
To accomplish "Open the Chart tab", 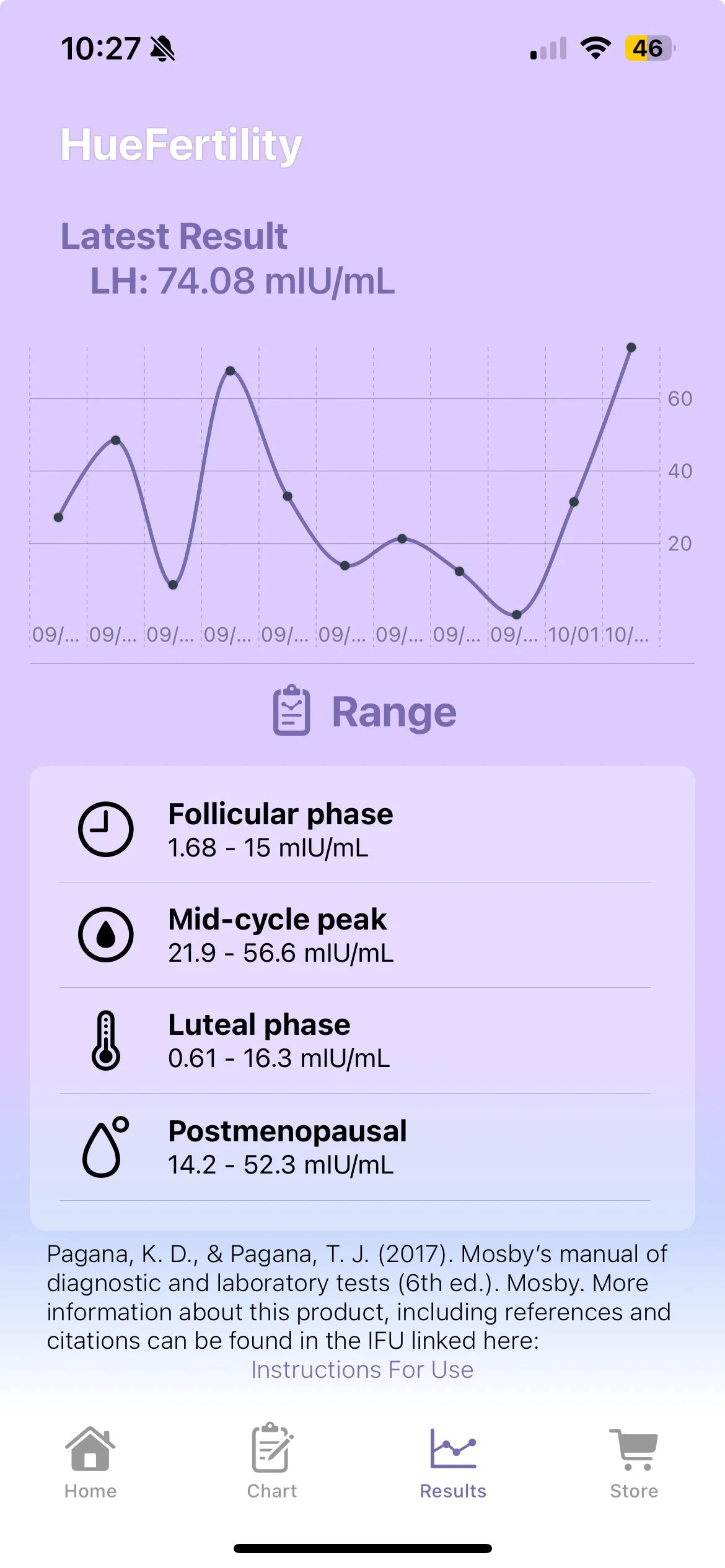I will (x=272, y=1463).
